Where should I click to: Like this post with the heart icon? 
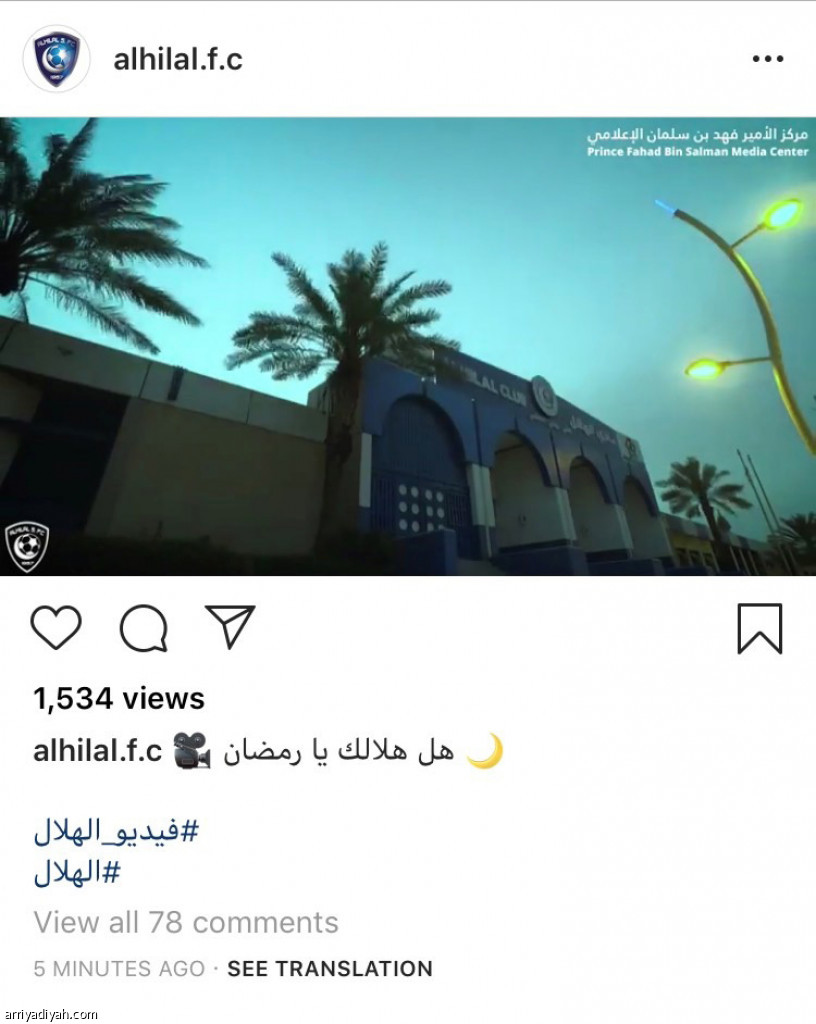(56, 628)
